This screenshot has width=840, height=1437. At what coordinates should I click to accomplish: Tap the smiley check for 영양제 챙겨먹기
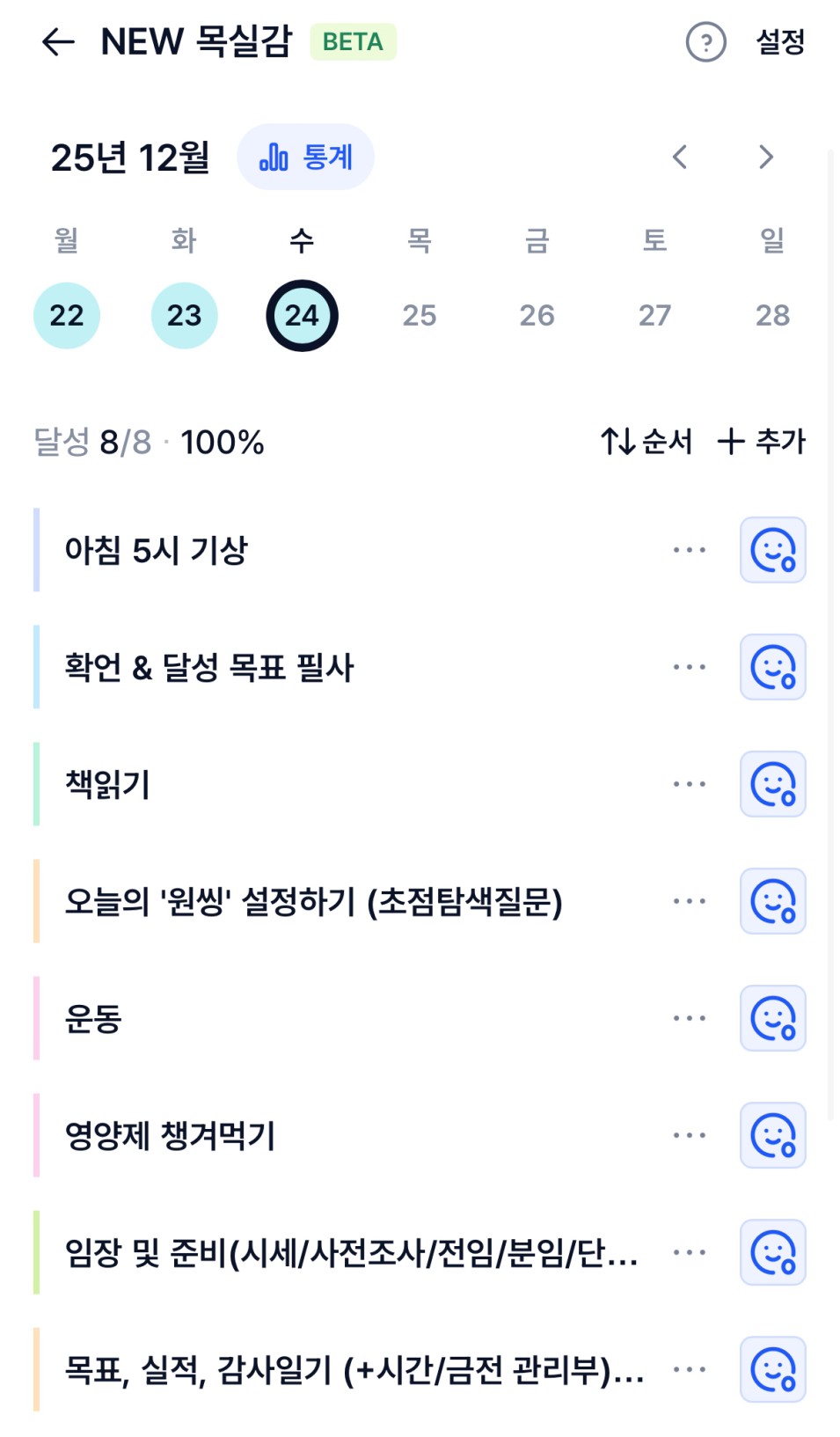point(773,1135)
